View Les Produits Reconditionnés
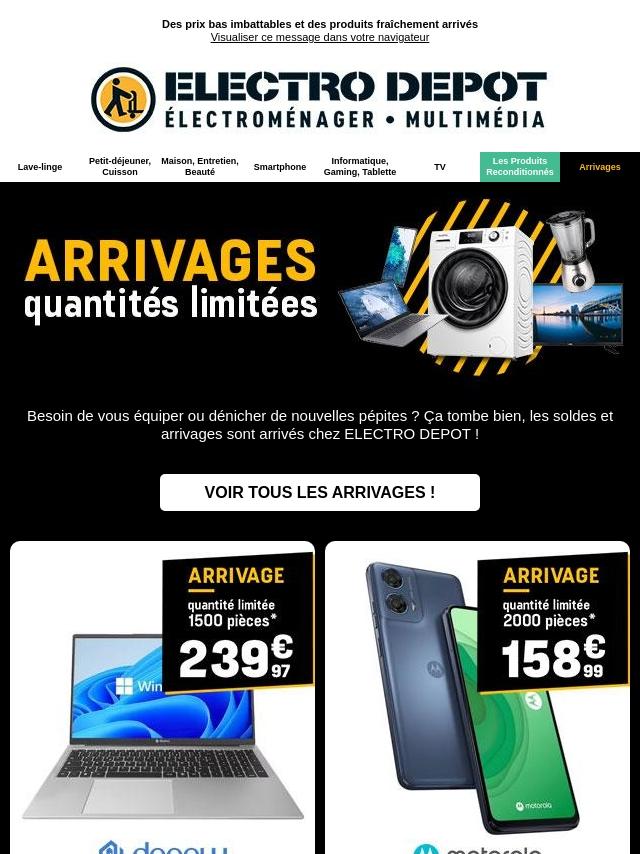640x854 pixels. point(520,167)
